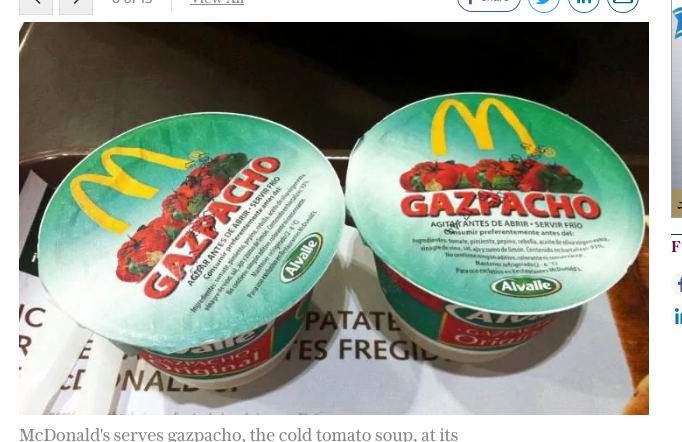Share on Facebook
The width and height of the screenshot is (682, 442).
[488, 3]
